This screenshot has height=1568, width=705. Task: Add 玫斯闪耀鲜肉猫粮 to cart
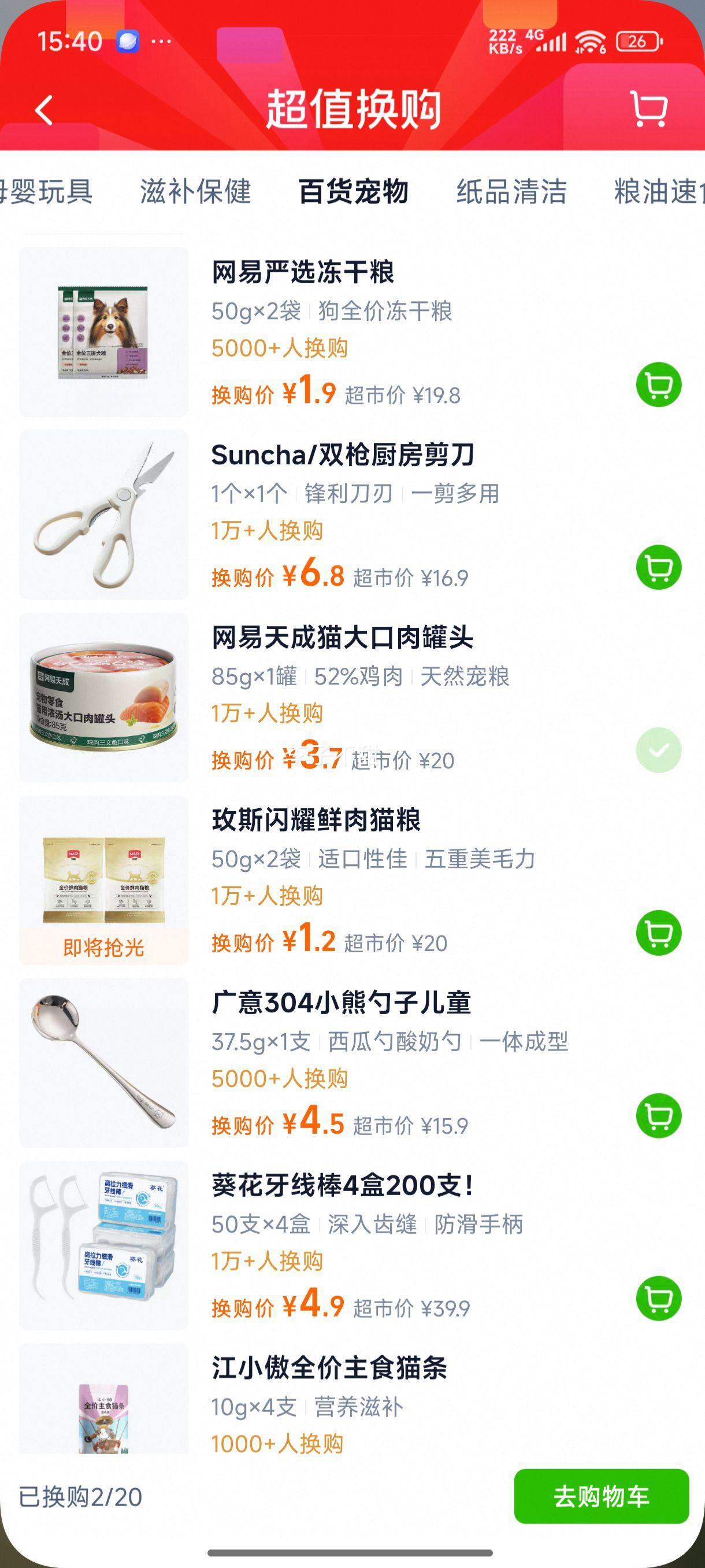click(658, 933)
